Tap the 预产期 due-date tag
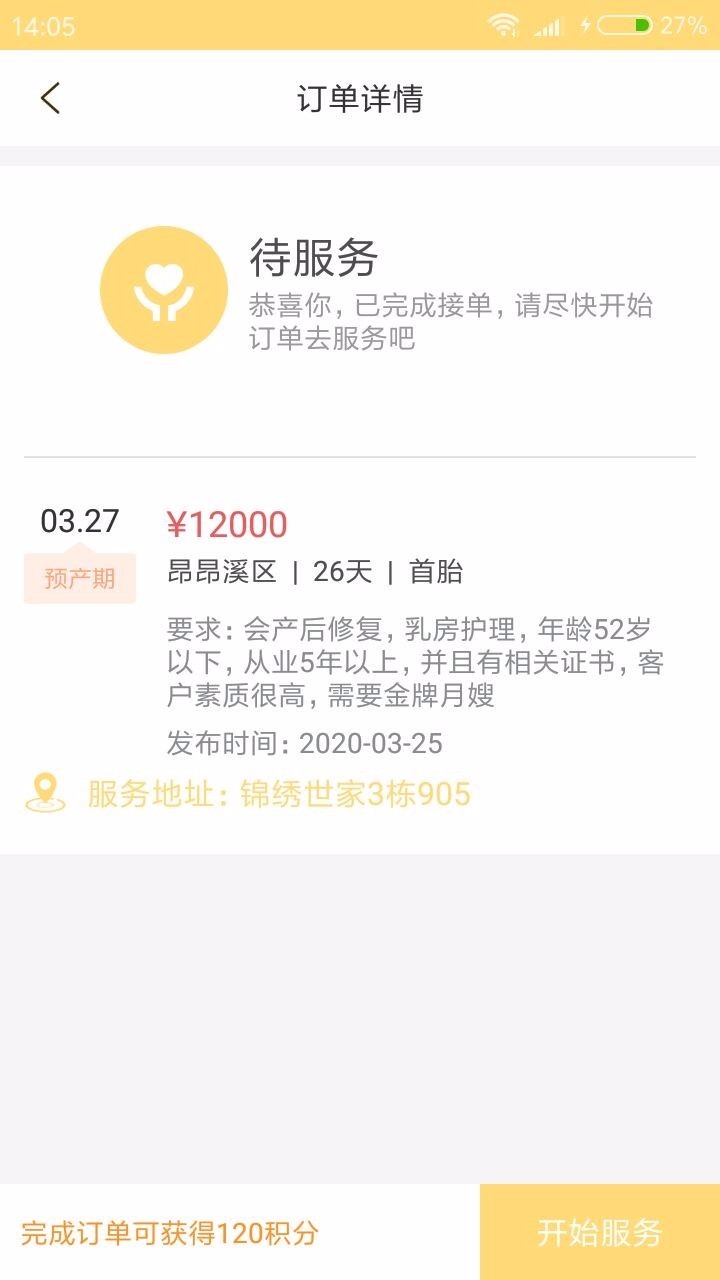This screenshot has height=1280, width=720. click(79, 577)
